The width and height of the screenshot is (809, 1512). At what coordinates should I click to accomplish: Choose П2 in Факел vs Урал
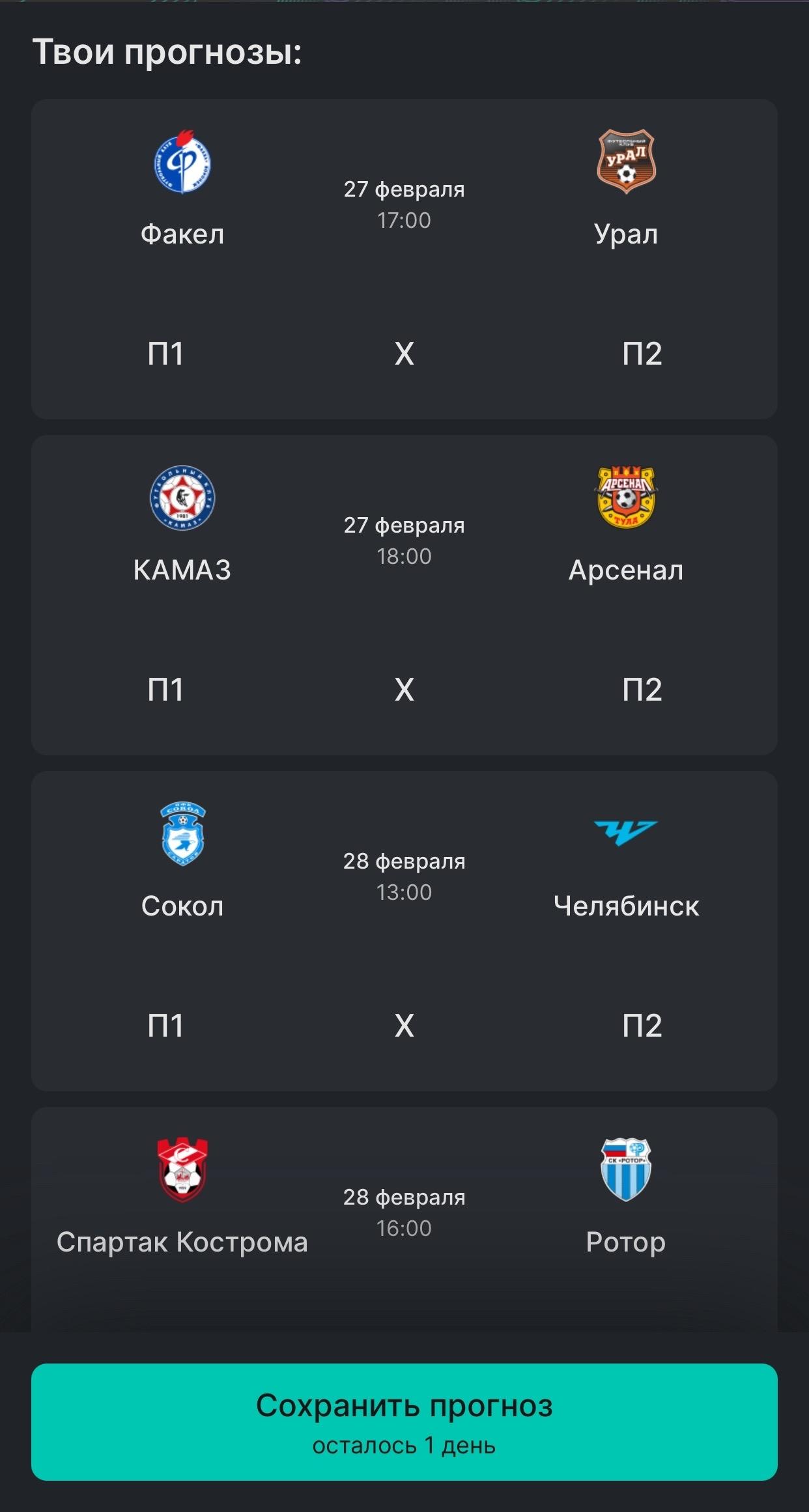(642, 354)
